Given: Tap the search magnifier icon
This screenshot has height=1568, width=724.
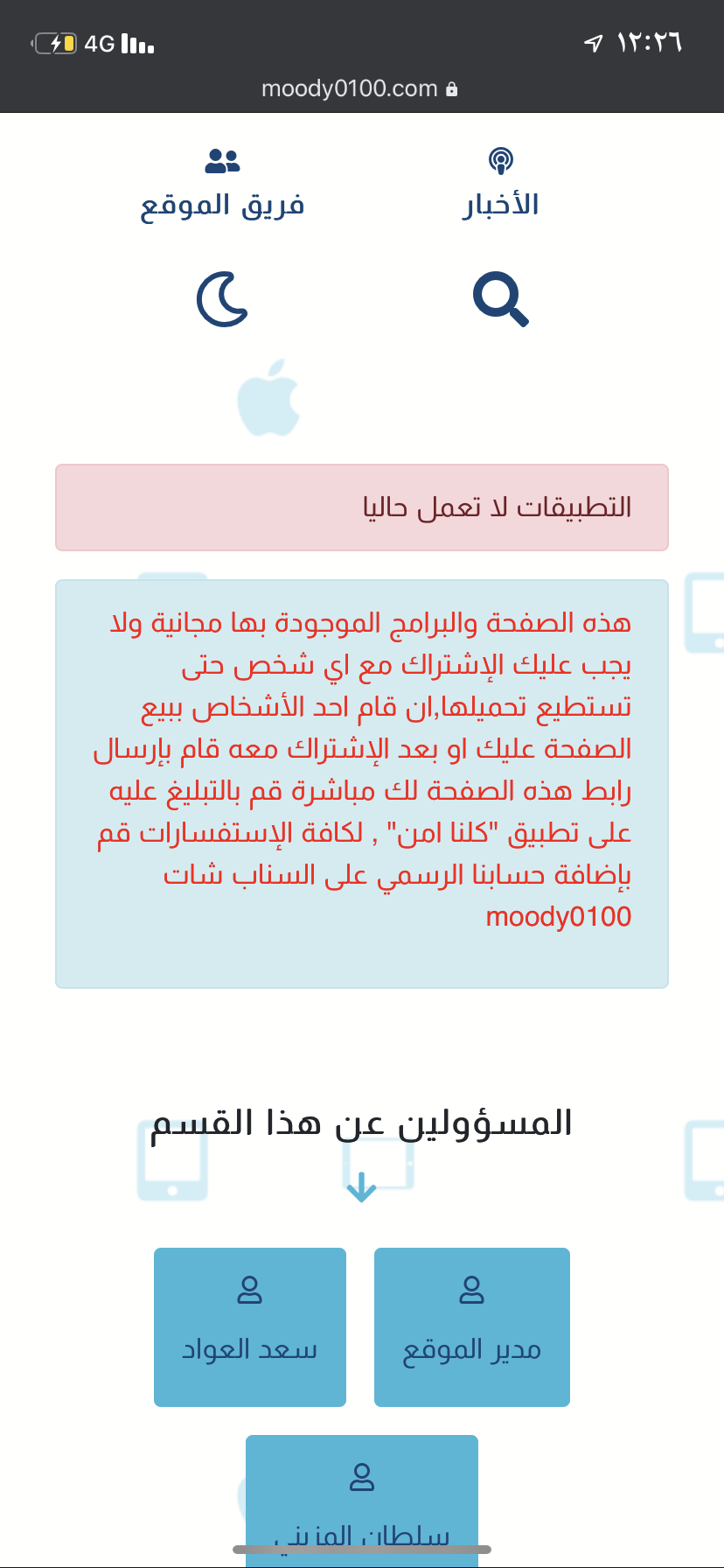Looking at the screenshot, I should pyautogui.click(x=500, y=300).
